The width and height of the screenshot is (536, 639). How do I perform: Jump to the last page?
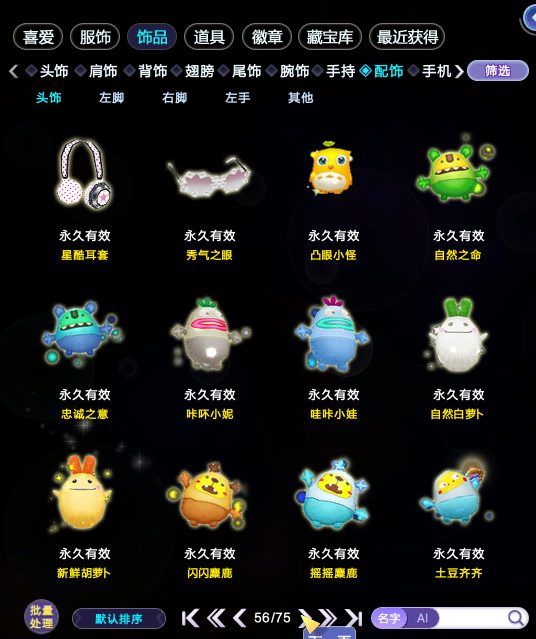click(x=353, y=618)
